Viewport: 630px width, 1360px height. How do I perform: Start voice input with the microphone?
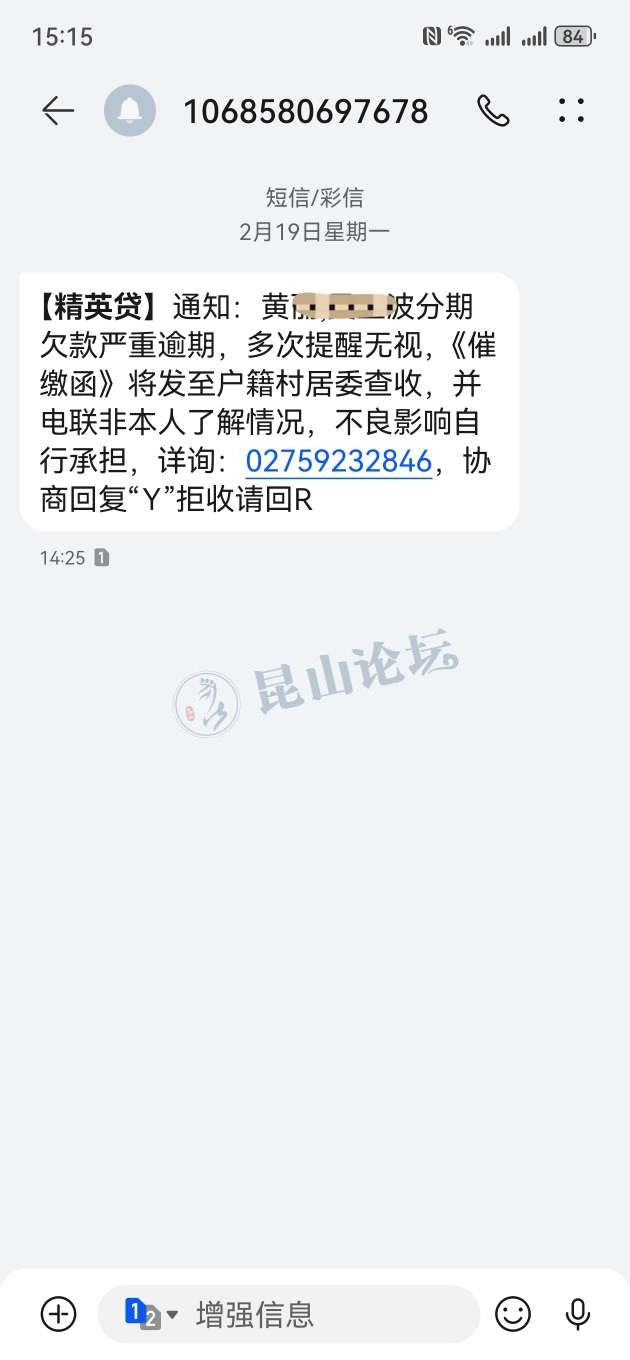click(x=578, y=1313)
